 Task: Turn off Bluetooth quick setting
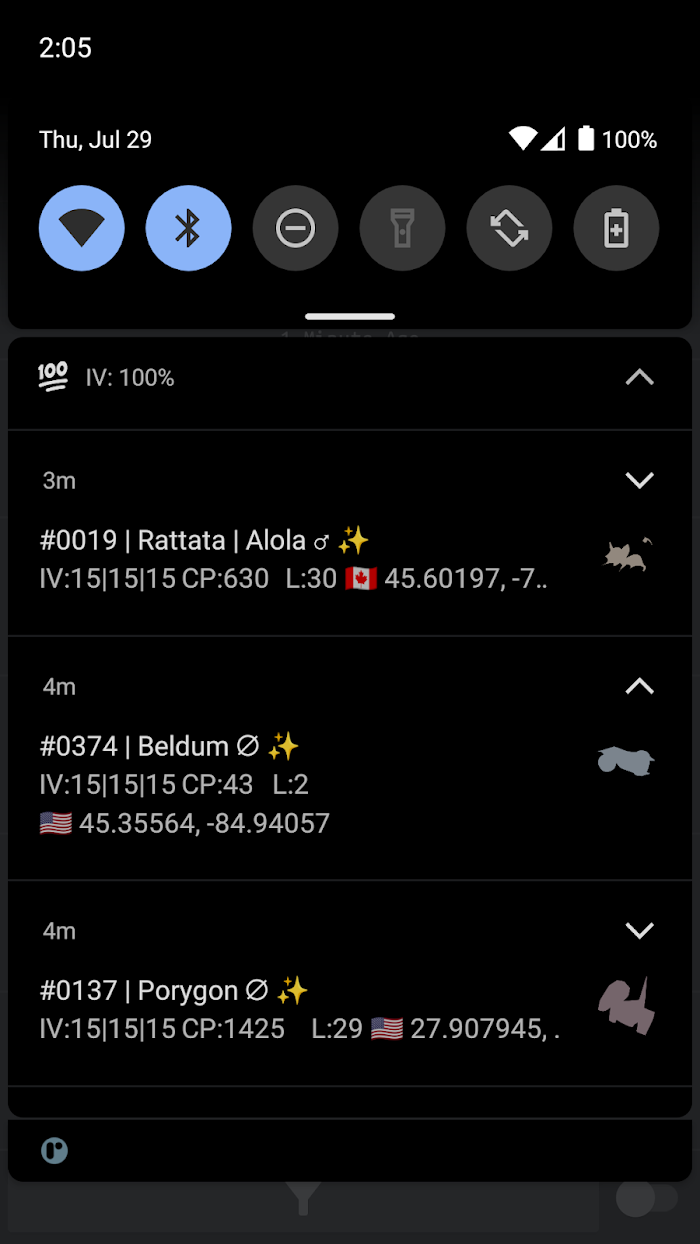[x=189, y=228]
